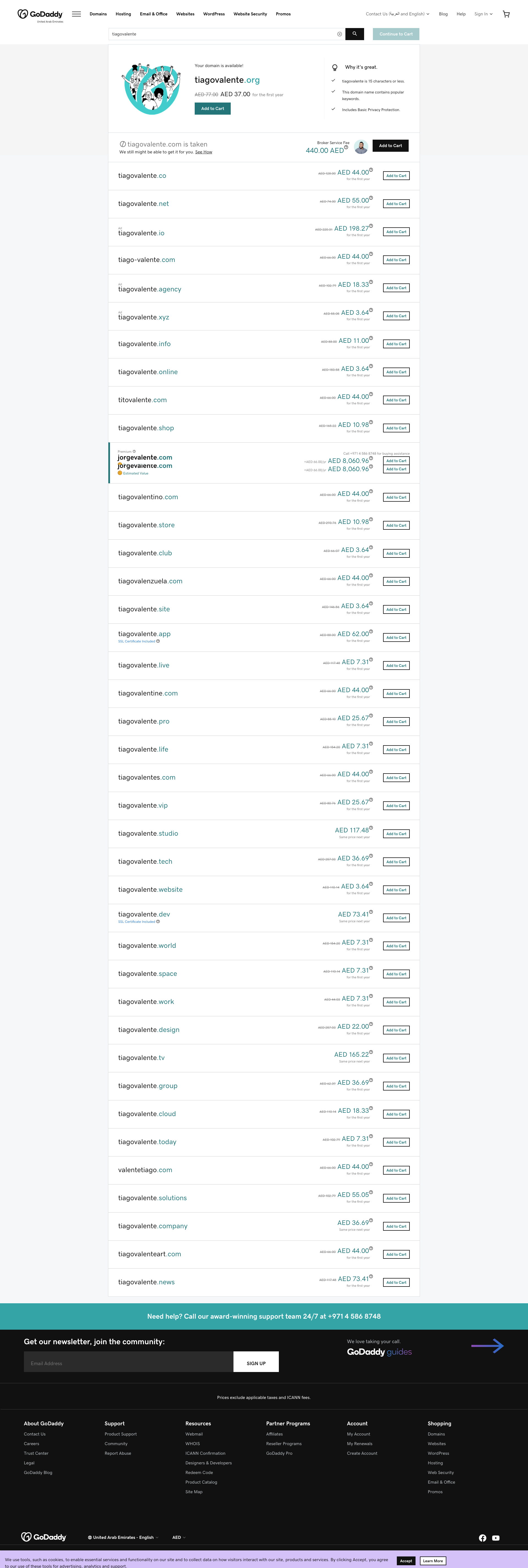Go to the Blog page
528x1568 pixels.
pos(443,14)
